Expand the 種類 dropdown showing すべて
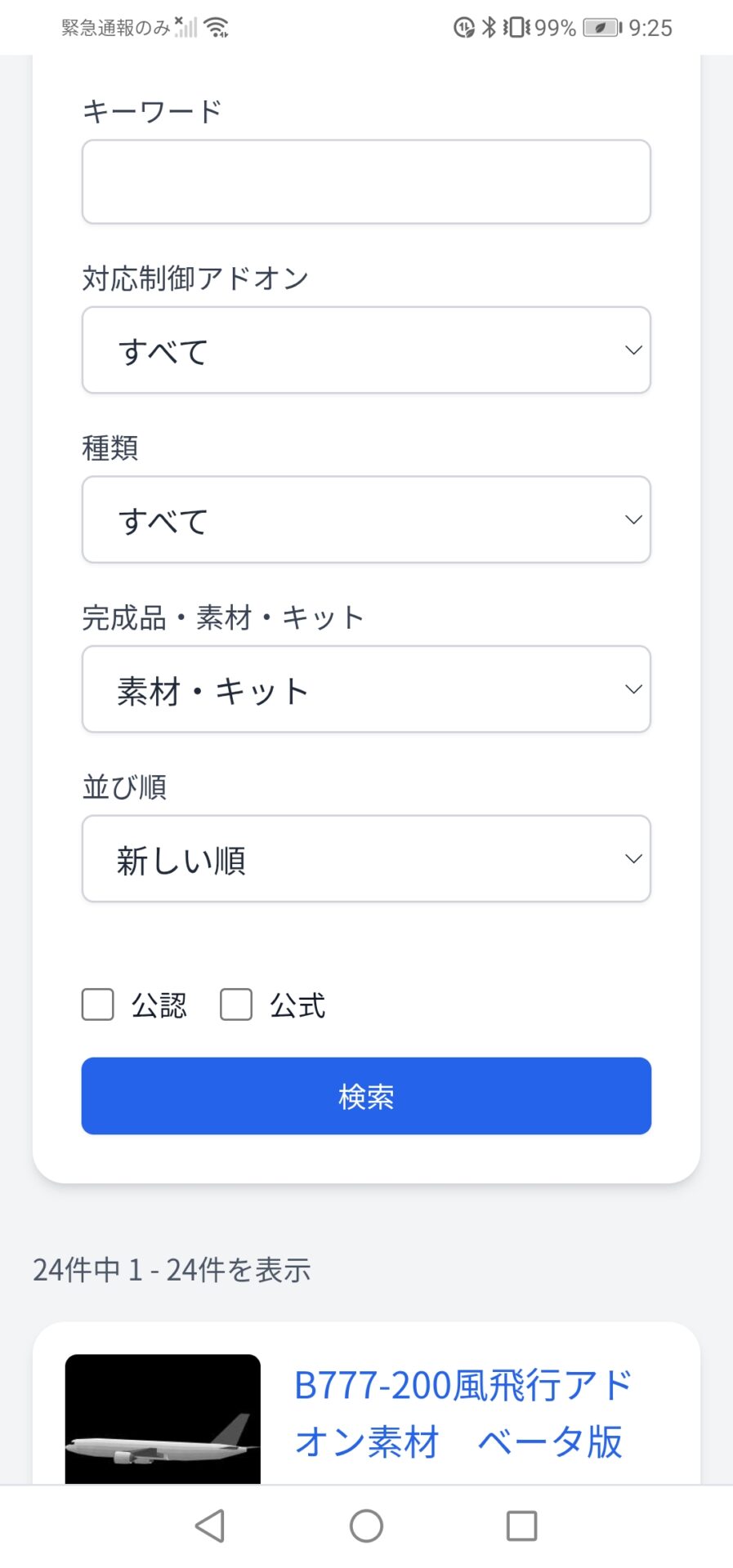Viewport: 733px width, 1568px height. [366, 519]
